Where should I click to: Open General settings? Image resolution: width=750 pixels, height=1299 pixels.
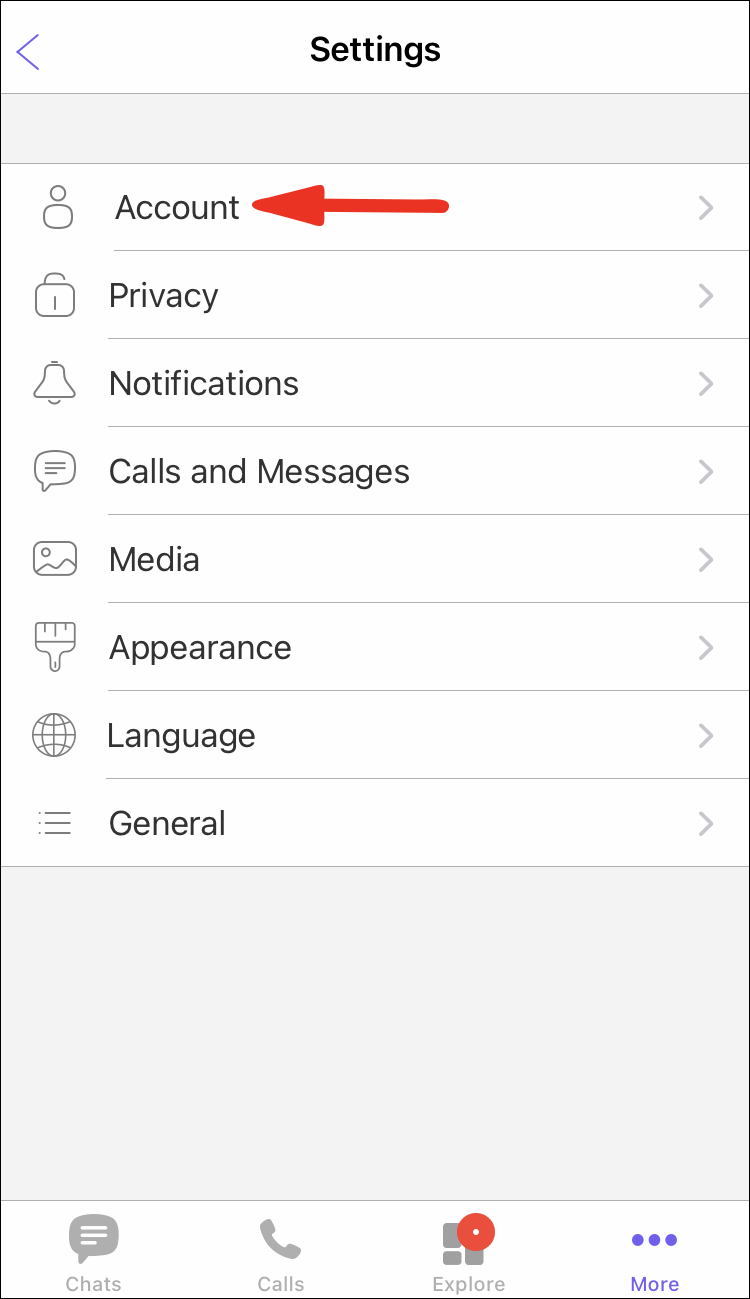[x=167, y=824]
